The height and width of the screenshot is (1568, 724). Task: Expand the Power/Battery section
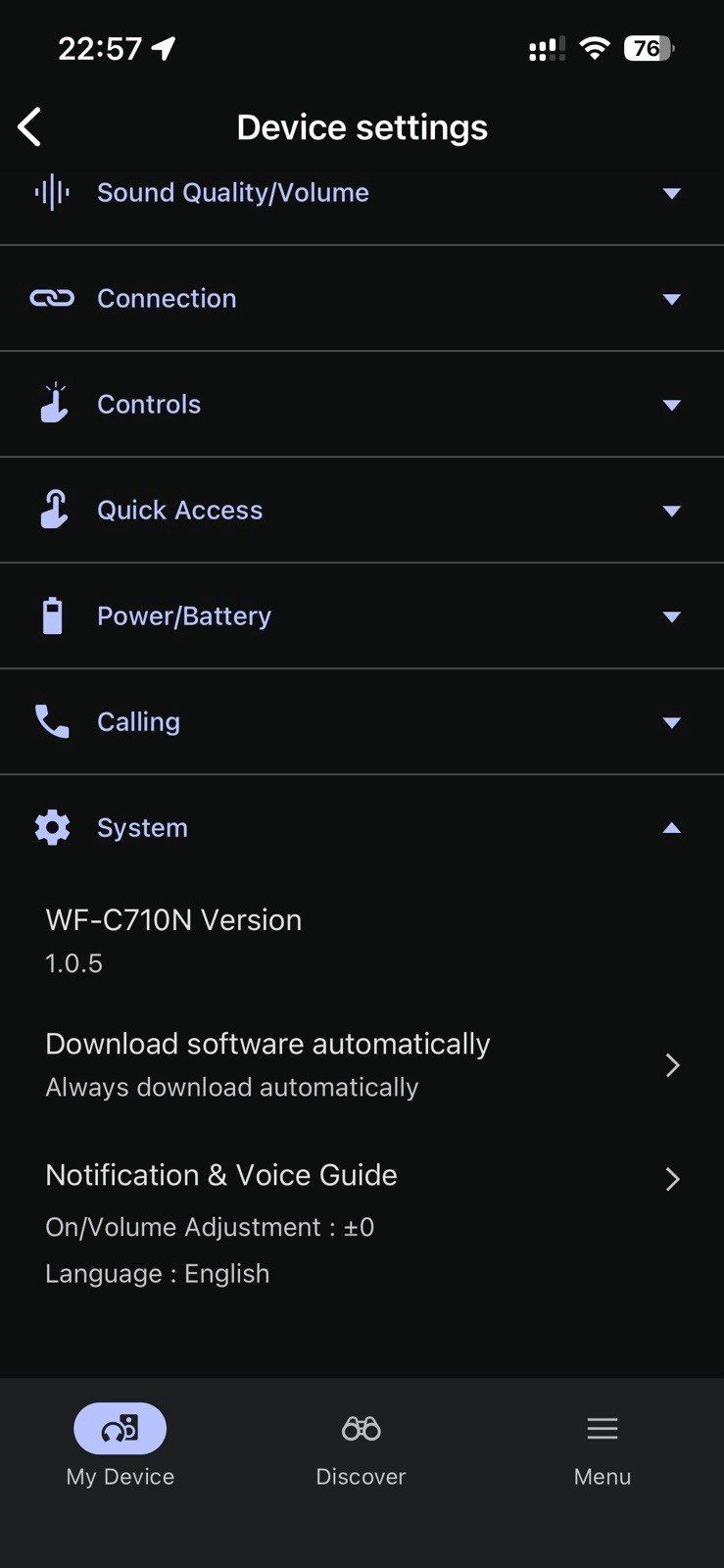tap(361, 616)
